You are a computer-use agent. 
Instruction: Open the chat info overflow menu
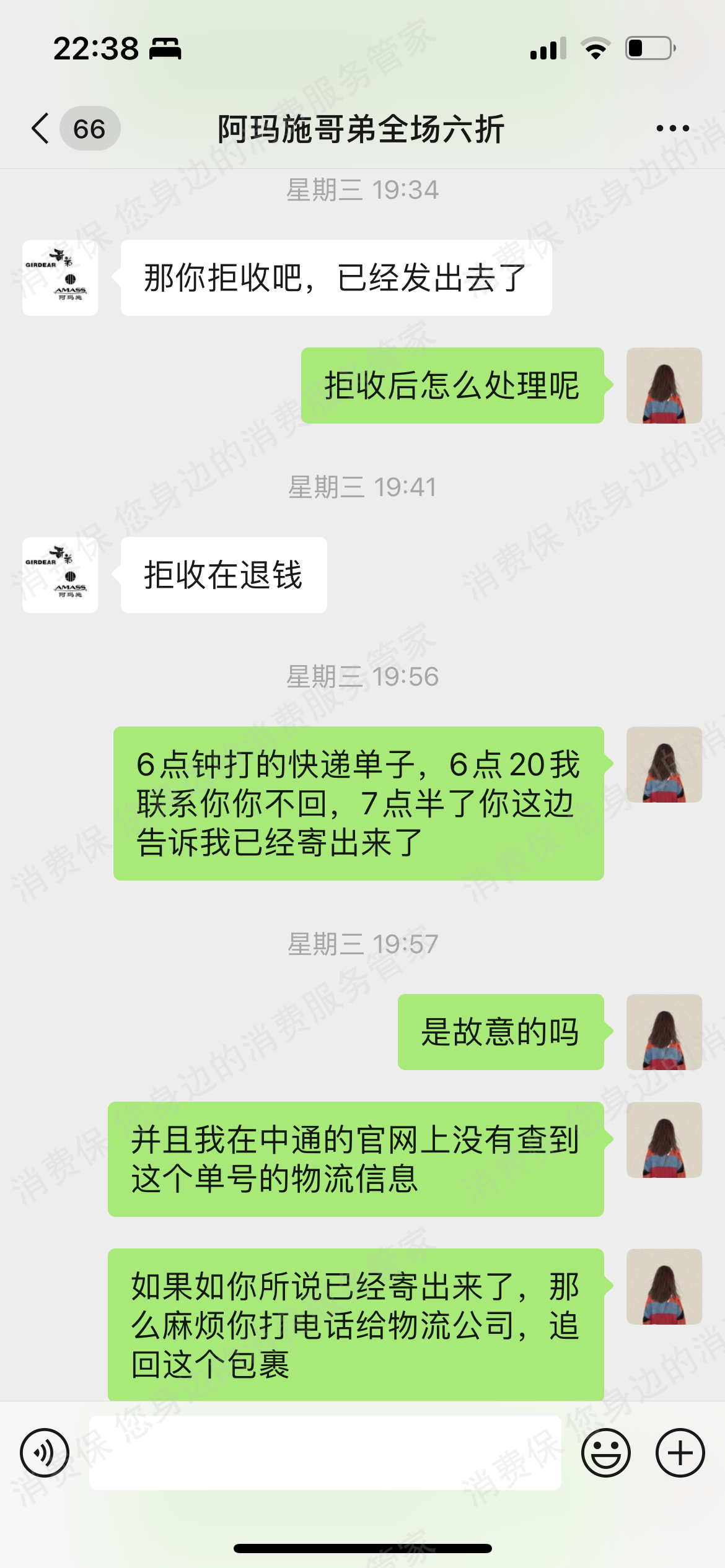pyautogui.click(x=672, y=129)
